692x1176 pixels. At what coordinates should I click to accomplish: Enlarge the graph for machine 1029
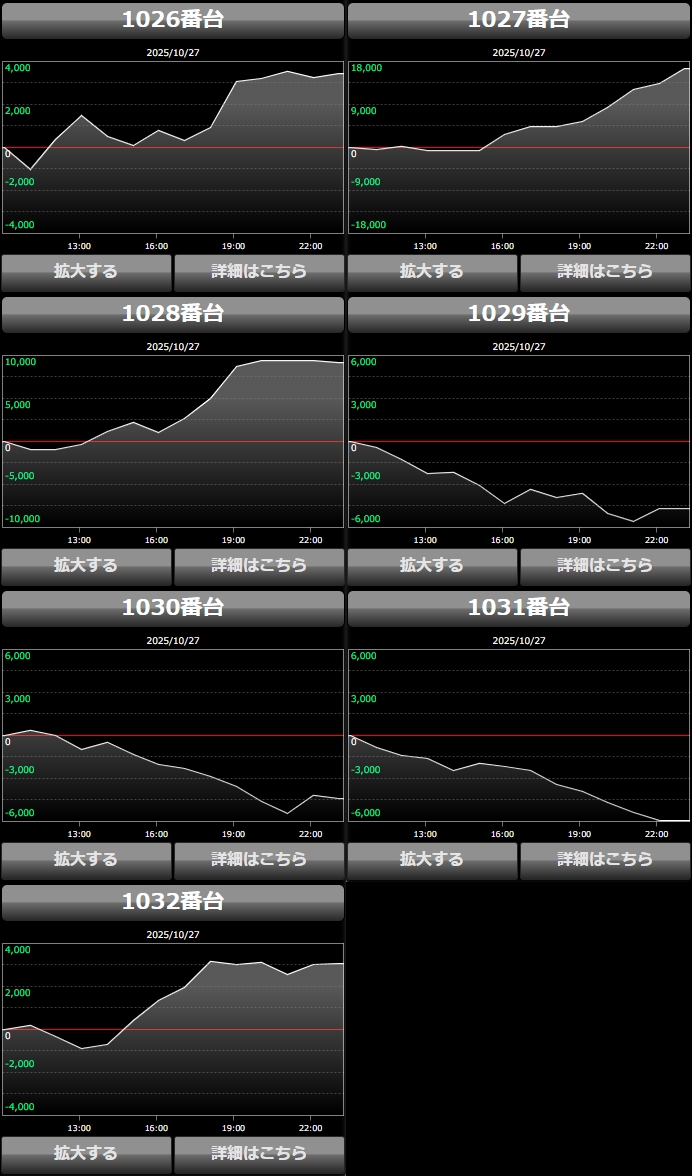(432, 566)
